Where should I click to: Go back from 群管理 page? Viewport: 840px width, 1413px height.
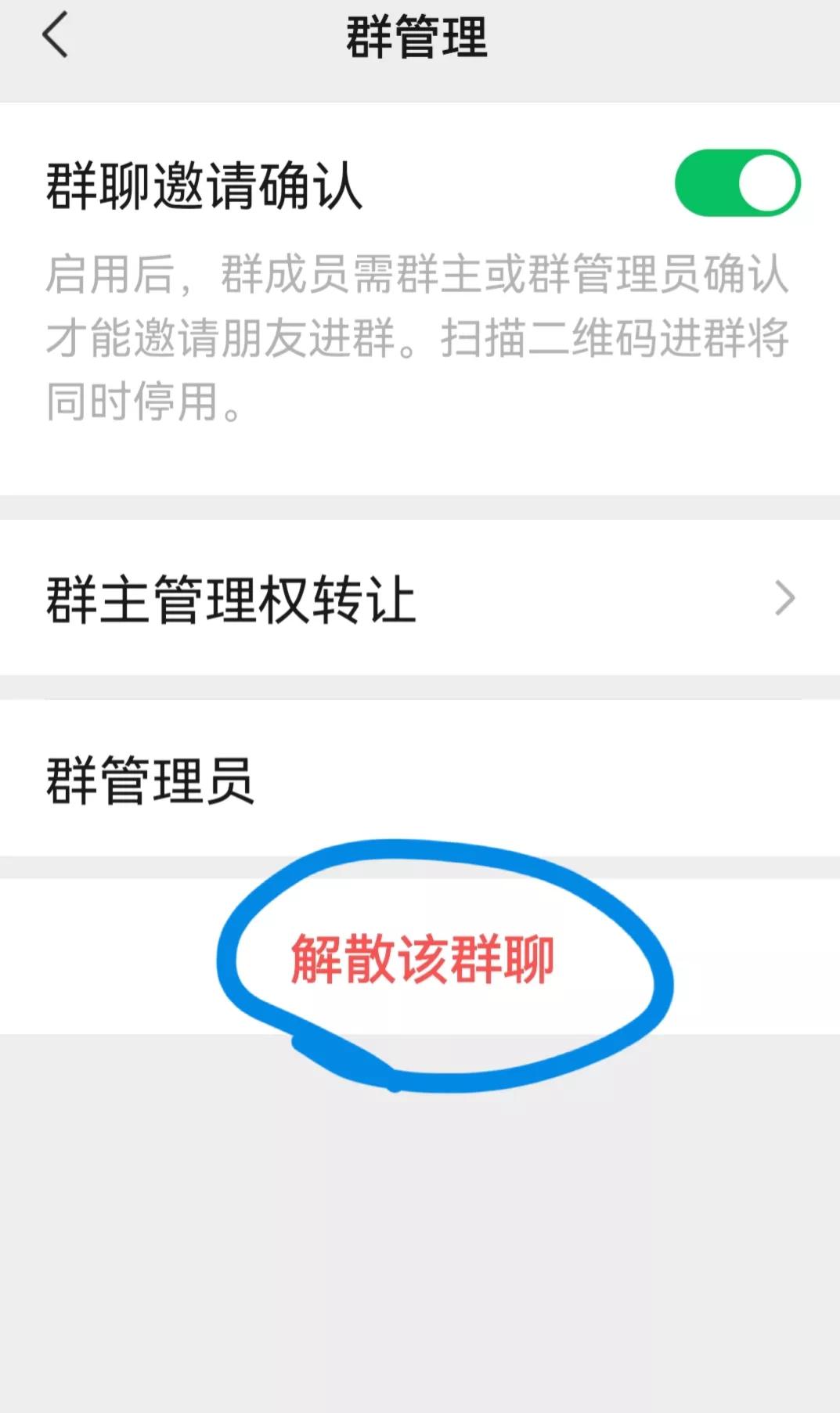pyautogui.click(x=55, y=35)
